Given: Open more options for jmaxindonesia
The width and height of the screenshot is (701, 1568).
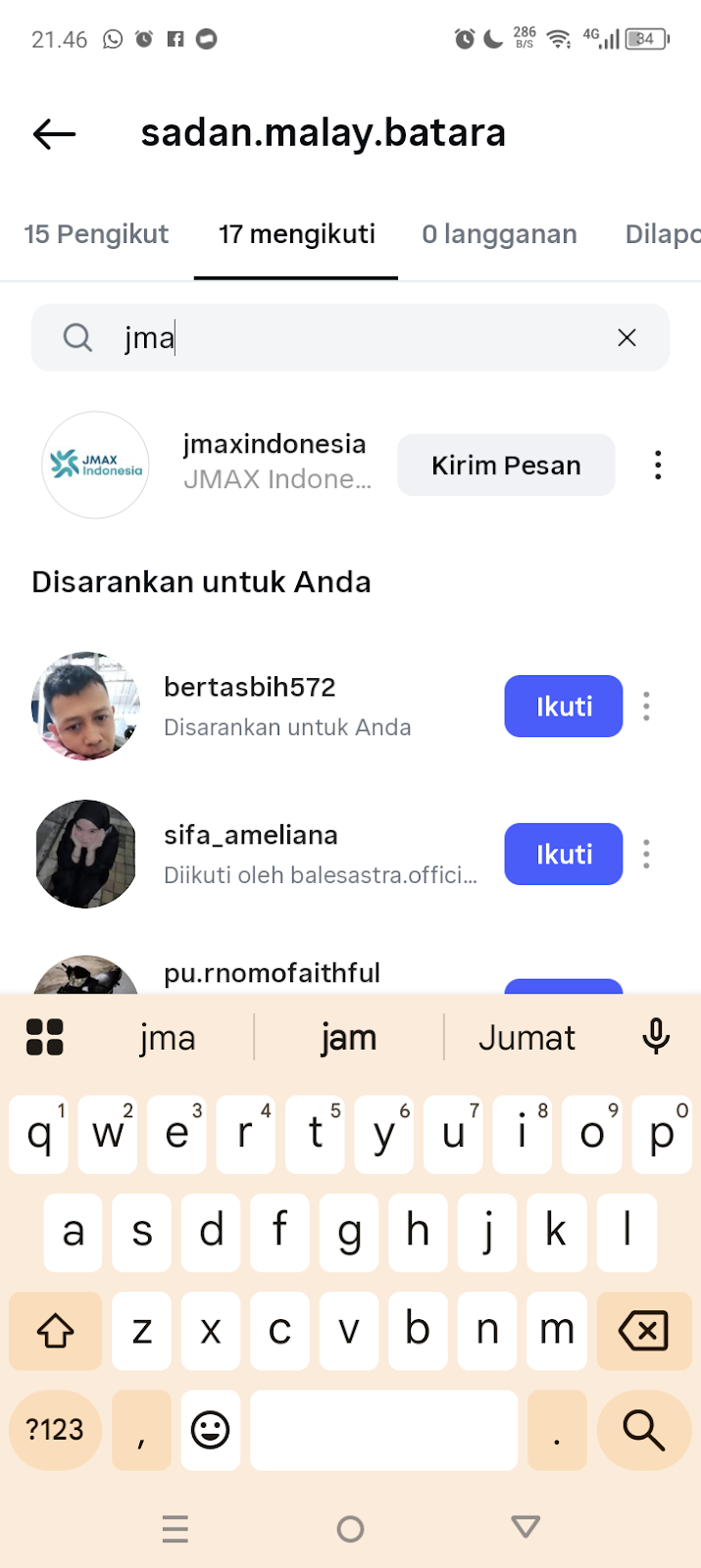Looking at the screenshot, I should 658,465.
